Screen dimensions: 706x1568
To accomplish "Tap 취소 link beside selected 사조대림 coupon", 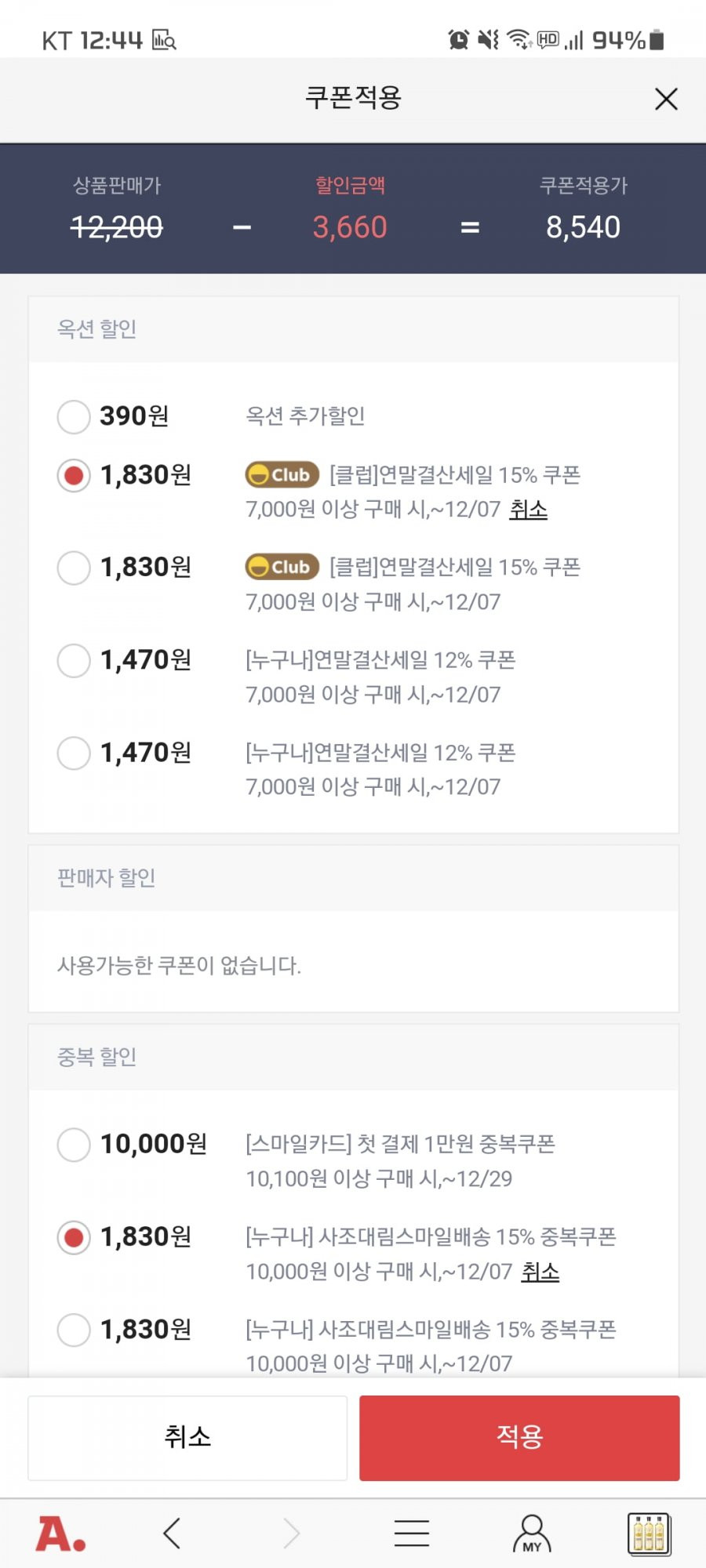I will [x=540, y=1272].
